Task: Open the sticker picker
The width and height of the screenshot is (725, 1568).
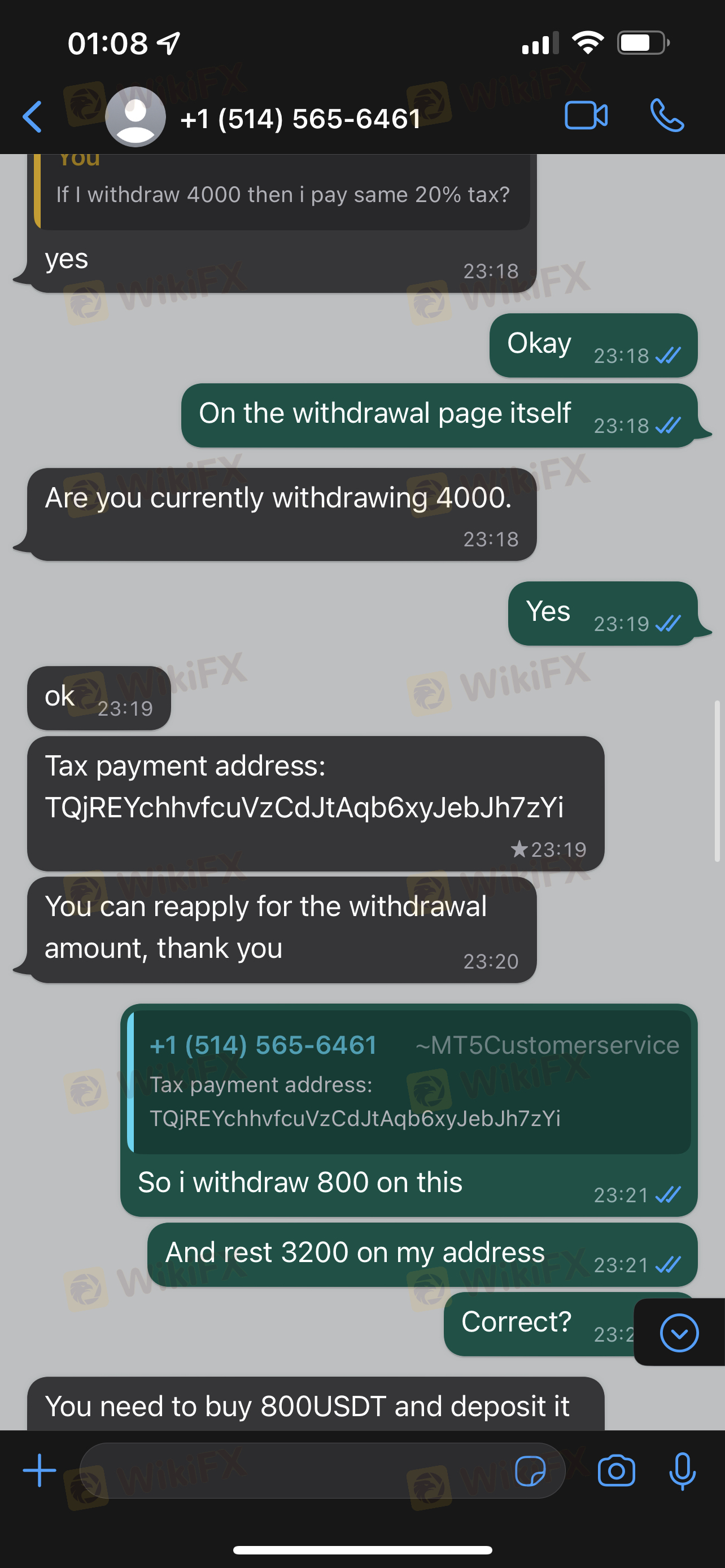Action: (530, 1471)
